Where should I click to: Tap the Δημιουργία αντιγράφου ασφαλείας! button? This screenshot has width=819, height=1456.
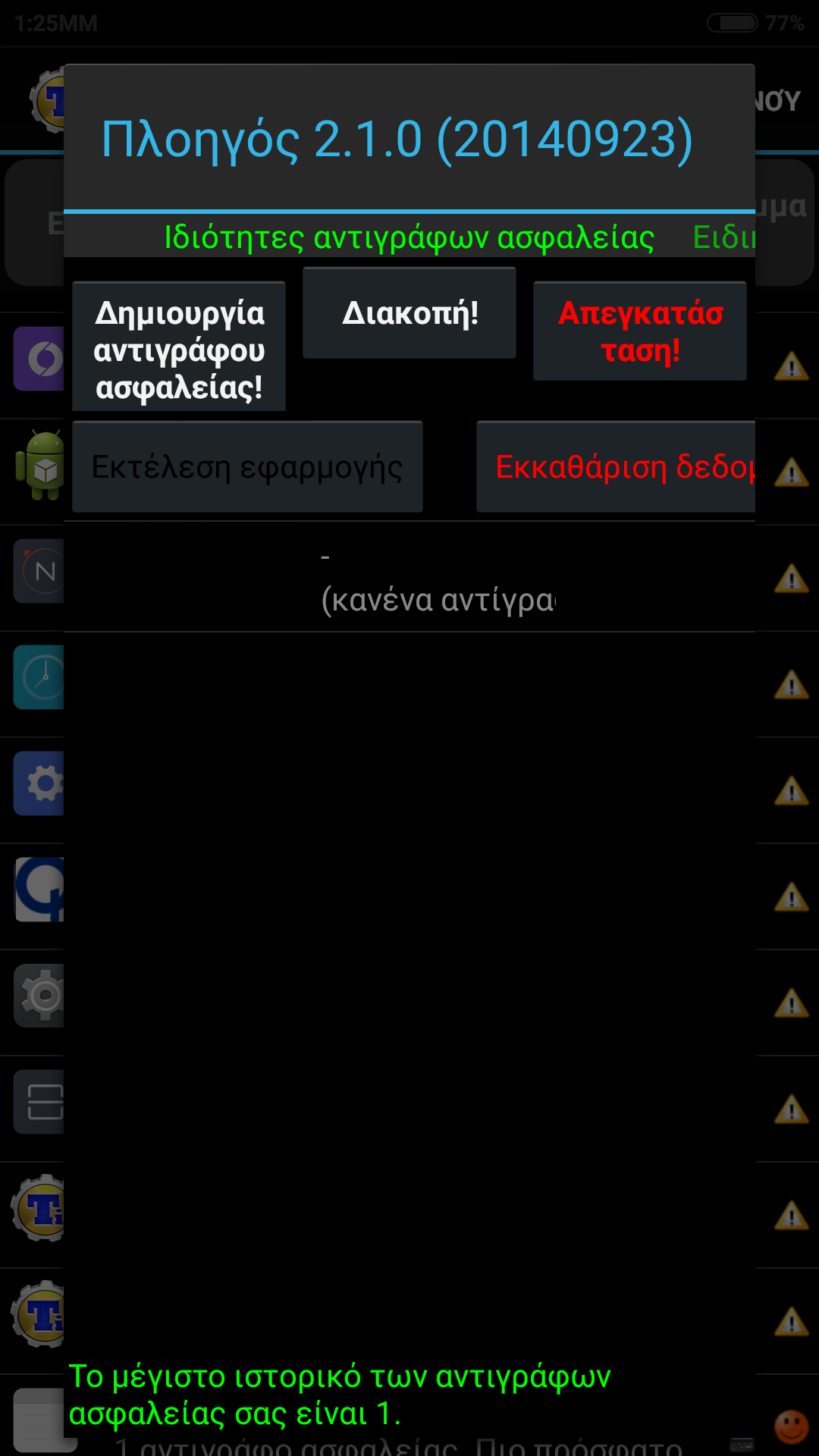179,348
